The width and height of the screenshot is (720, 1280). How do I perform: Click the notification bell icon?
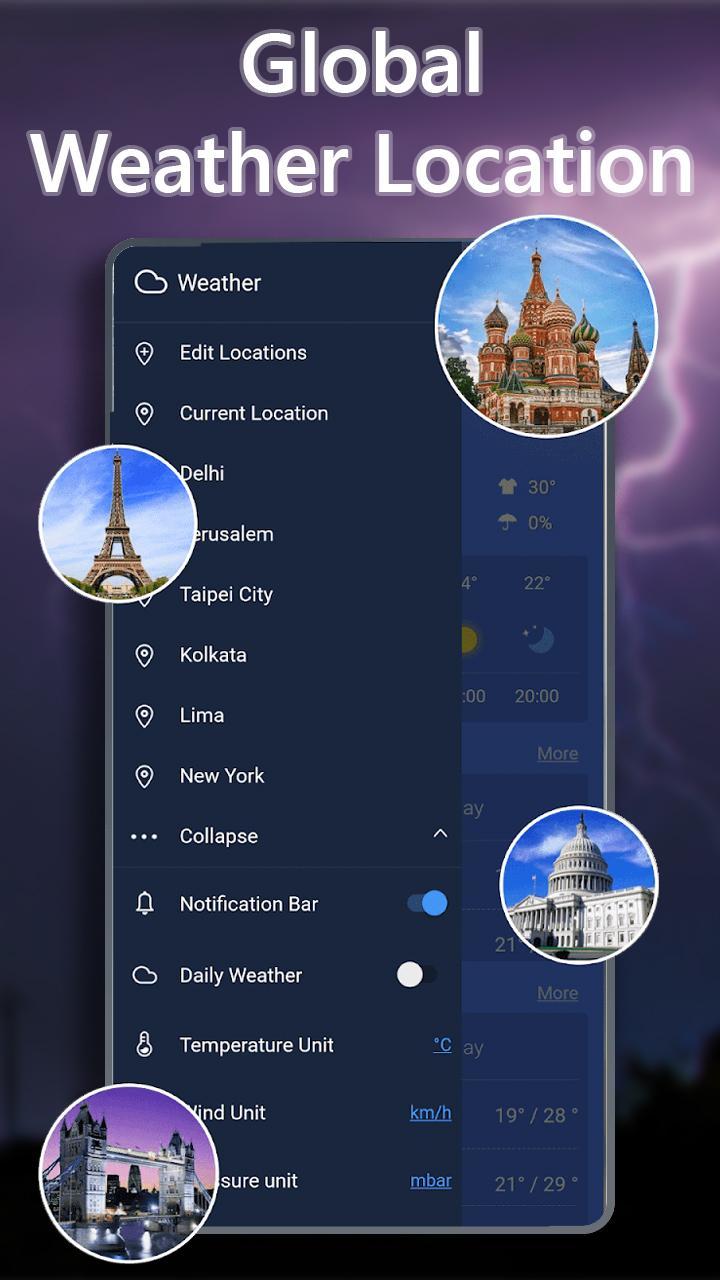pos(147,903)
